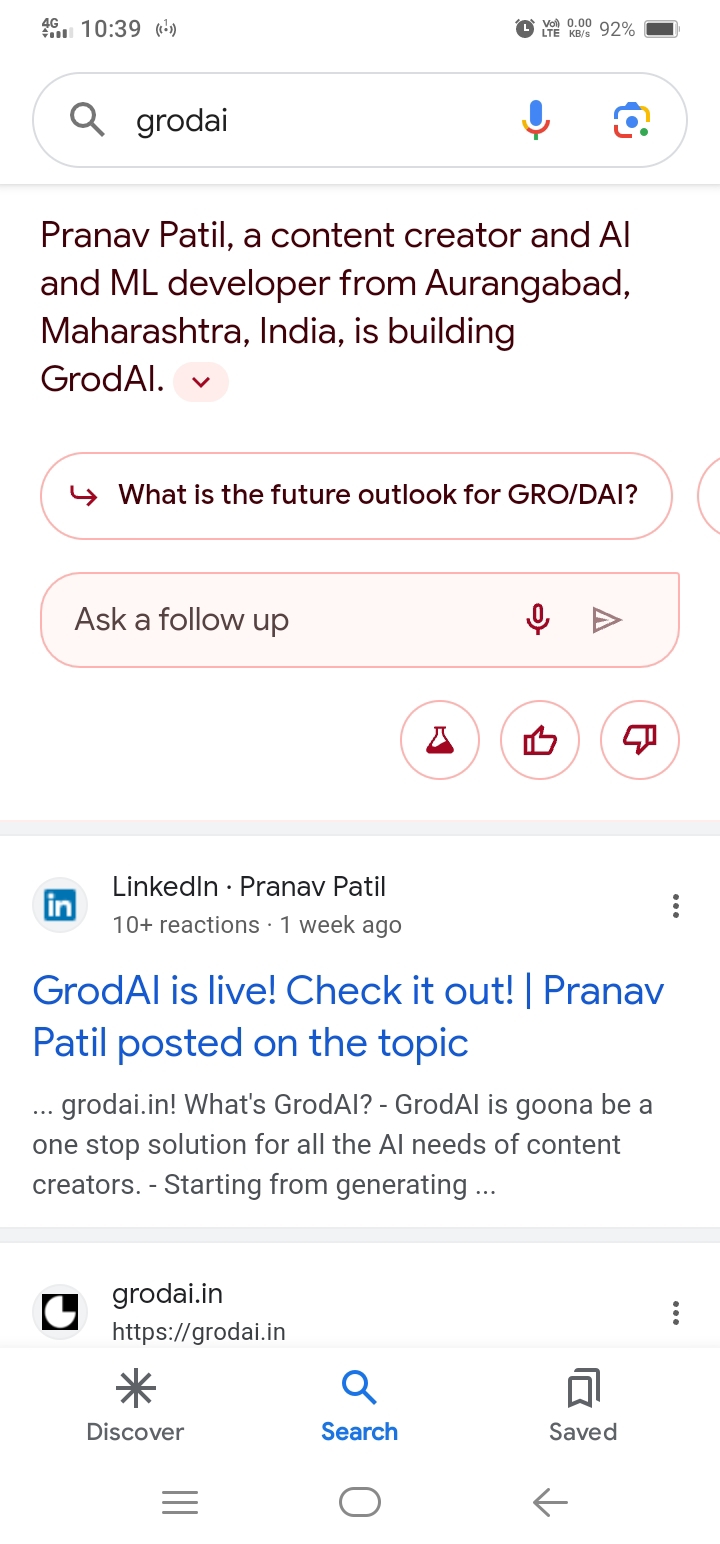Select the GRO/DAI future outlook suggestion
The image size is (720, 1544).
click(356, 495)
